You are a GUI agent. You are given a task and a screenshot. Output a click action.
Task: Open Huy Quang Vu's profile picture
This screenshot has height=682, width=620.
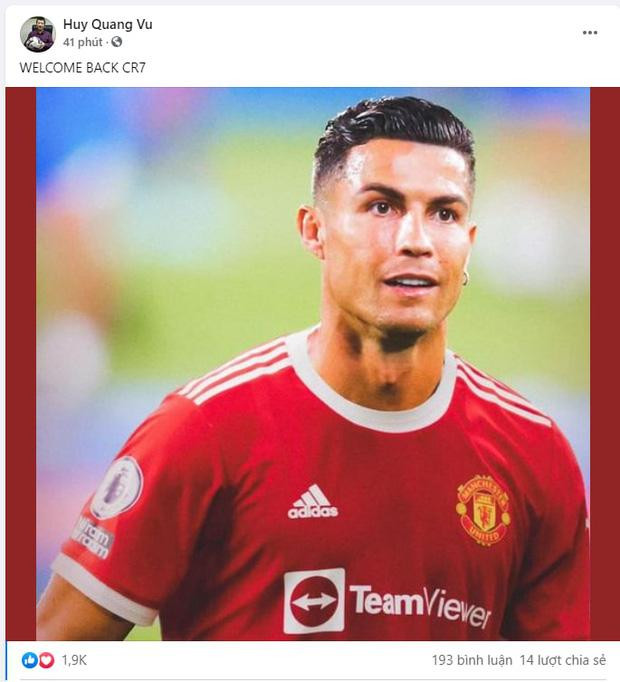(37, 33)
